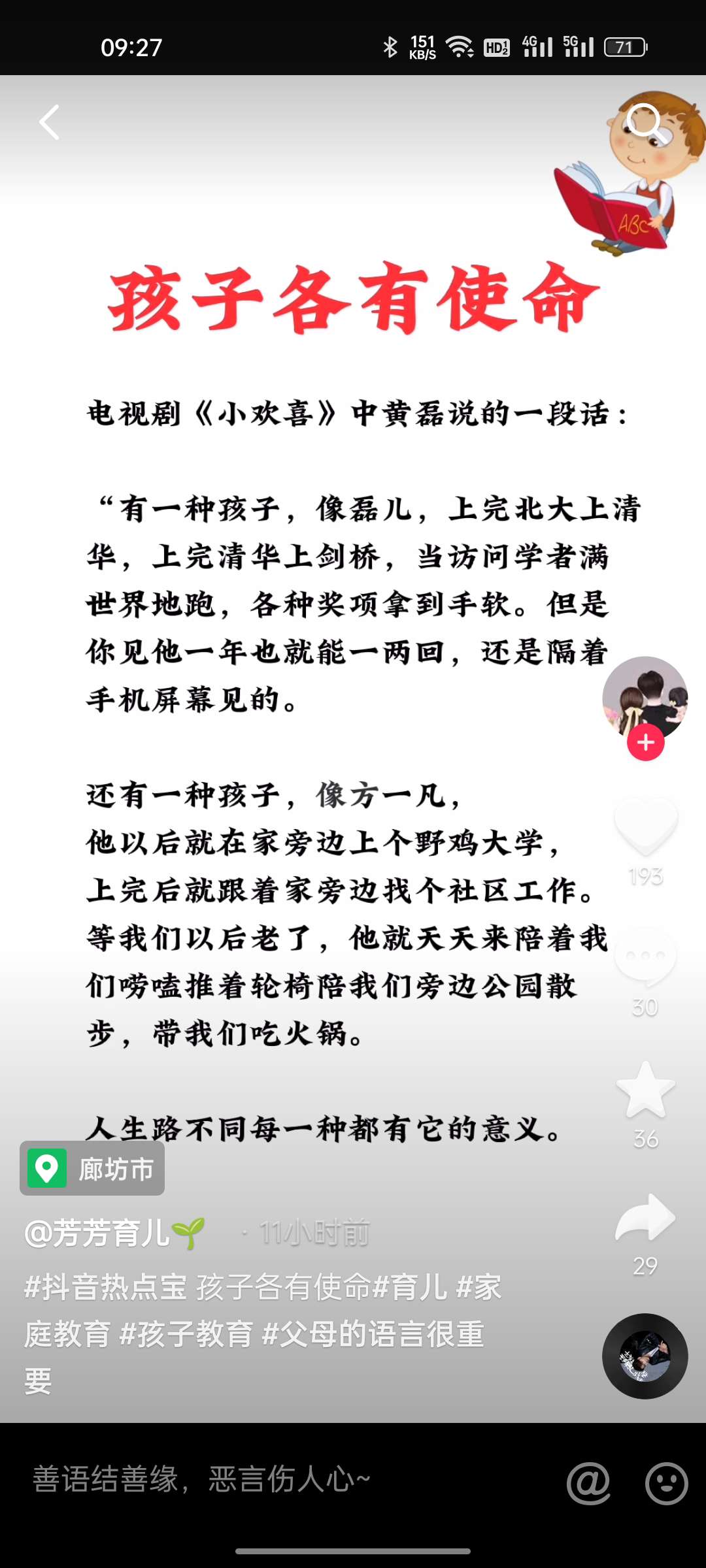Open the 廊坊市 location tag
706x1568 pixels.
[92, 1168]
